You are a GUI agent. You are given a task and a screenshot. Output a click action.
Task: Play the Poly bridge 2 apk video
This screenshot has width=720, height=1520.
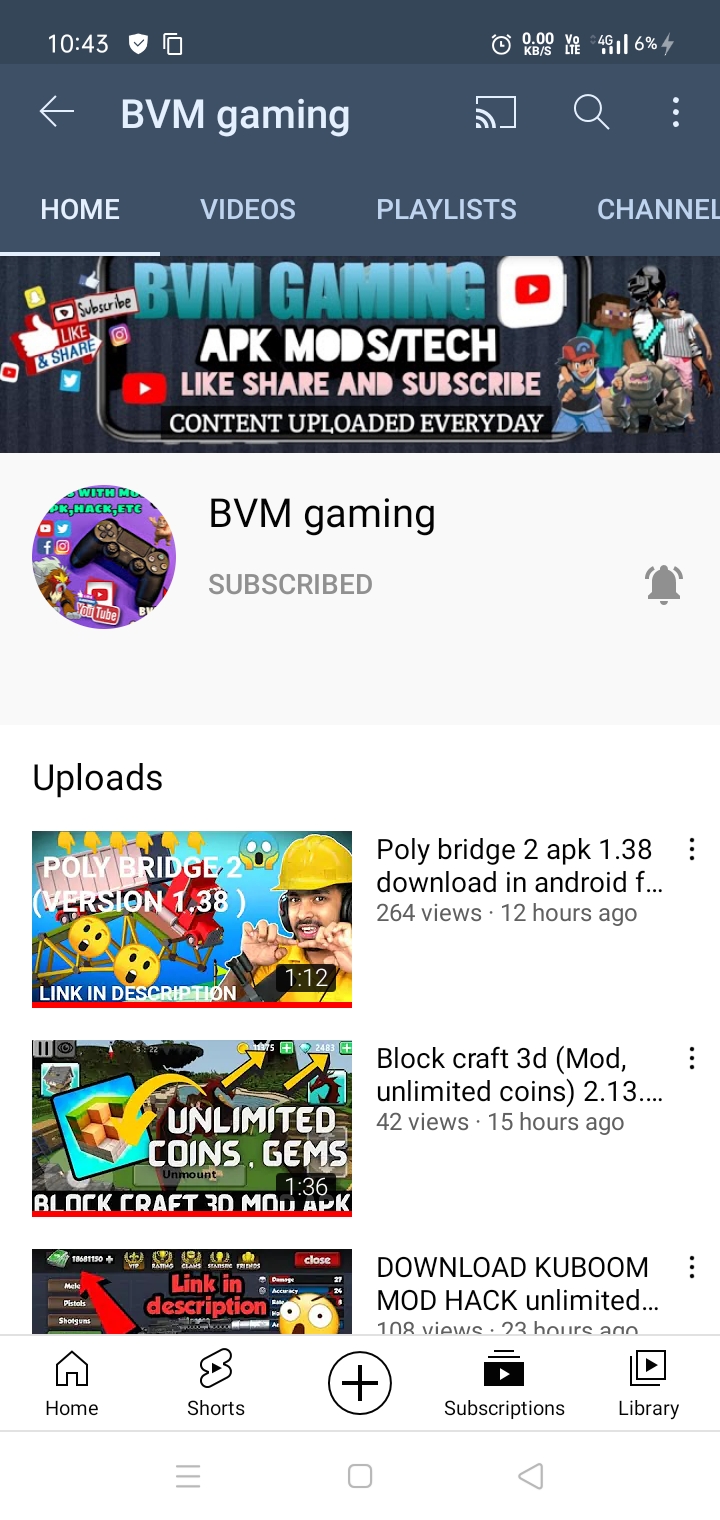pos(192,918)
